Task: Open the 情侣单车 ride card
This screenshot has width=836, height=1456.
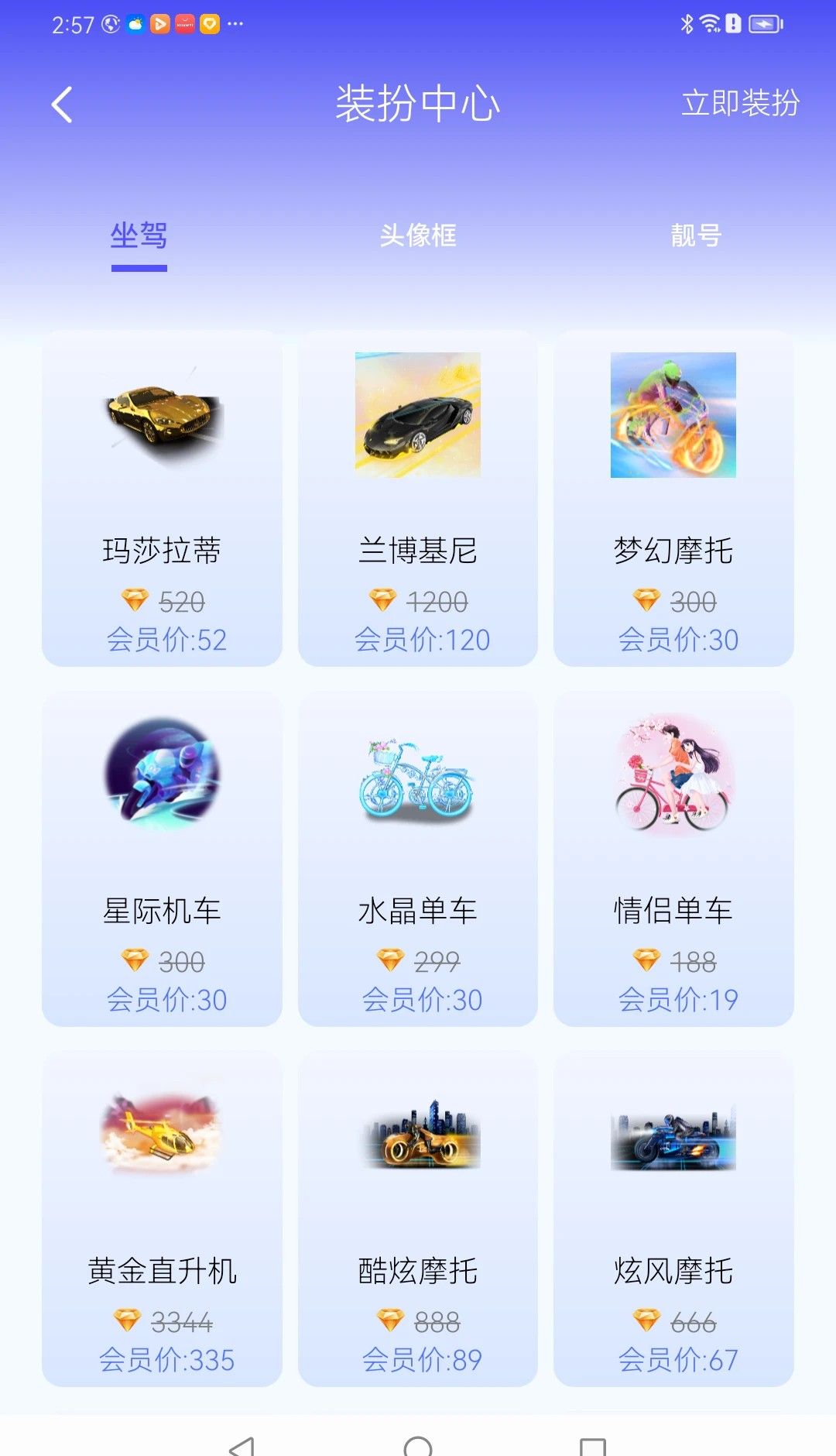Action: click(x=673, y=859)
